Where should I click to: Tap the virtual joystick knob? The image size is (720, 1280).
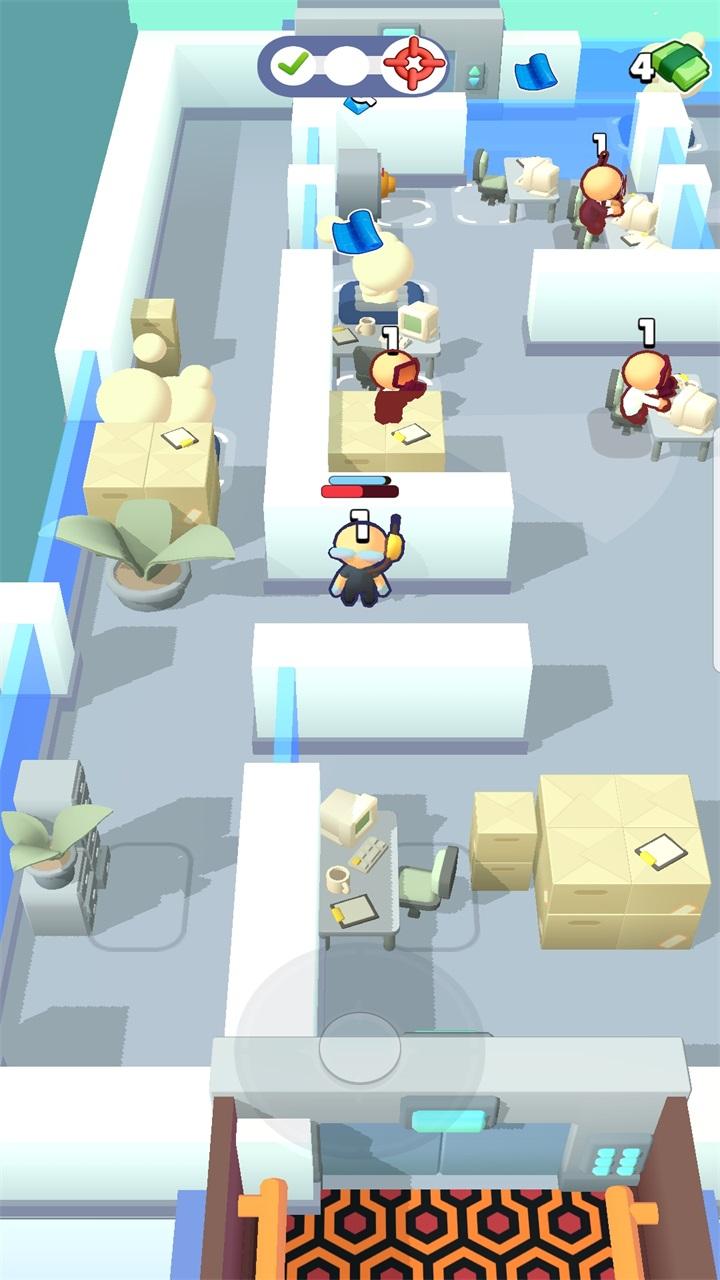[360, 1050]
